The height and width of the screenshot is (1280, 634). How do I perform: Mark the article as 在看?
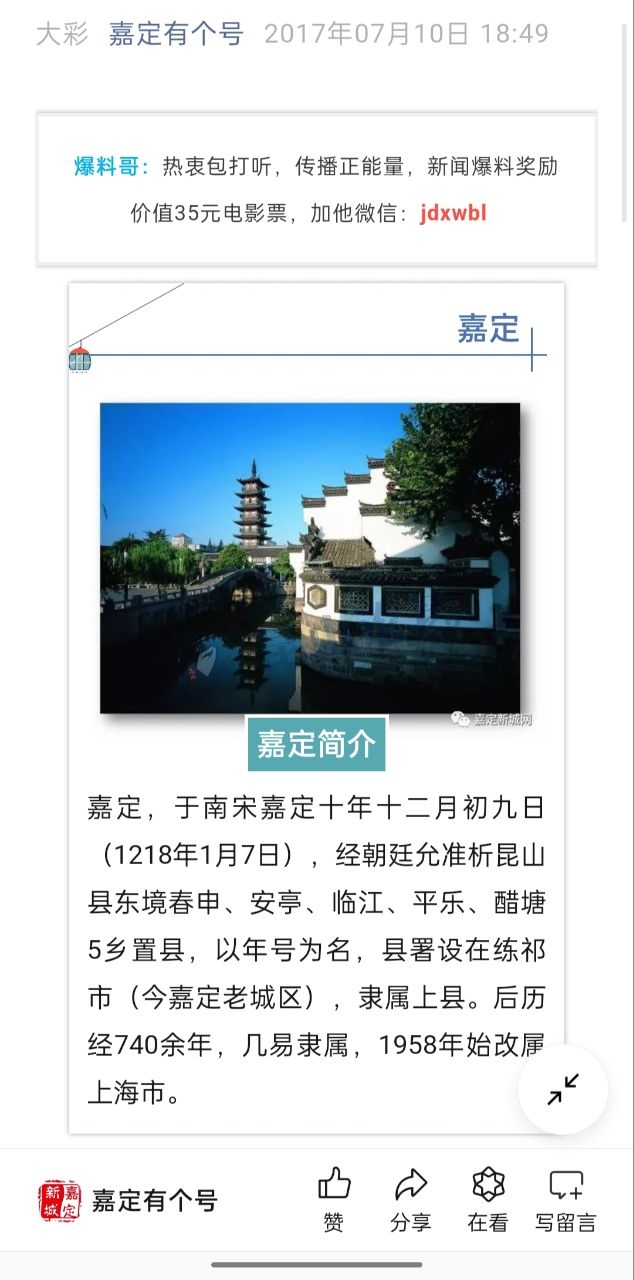(488, 1199)
